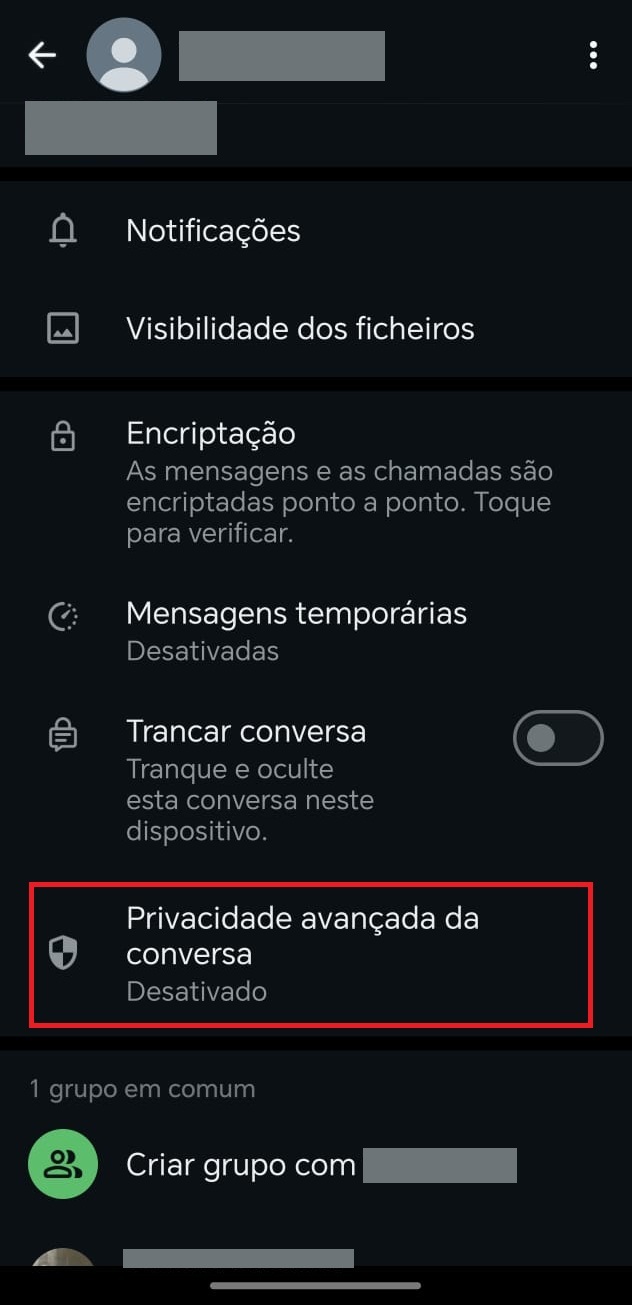Open Notificações settings

click(x=316, y=231)
